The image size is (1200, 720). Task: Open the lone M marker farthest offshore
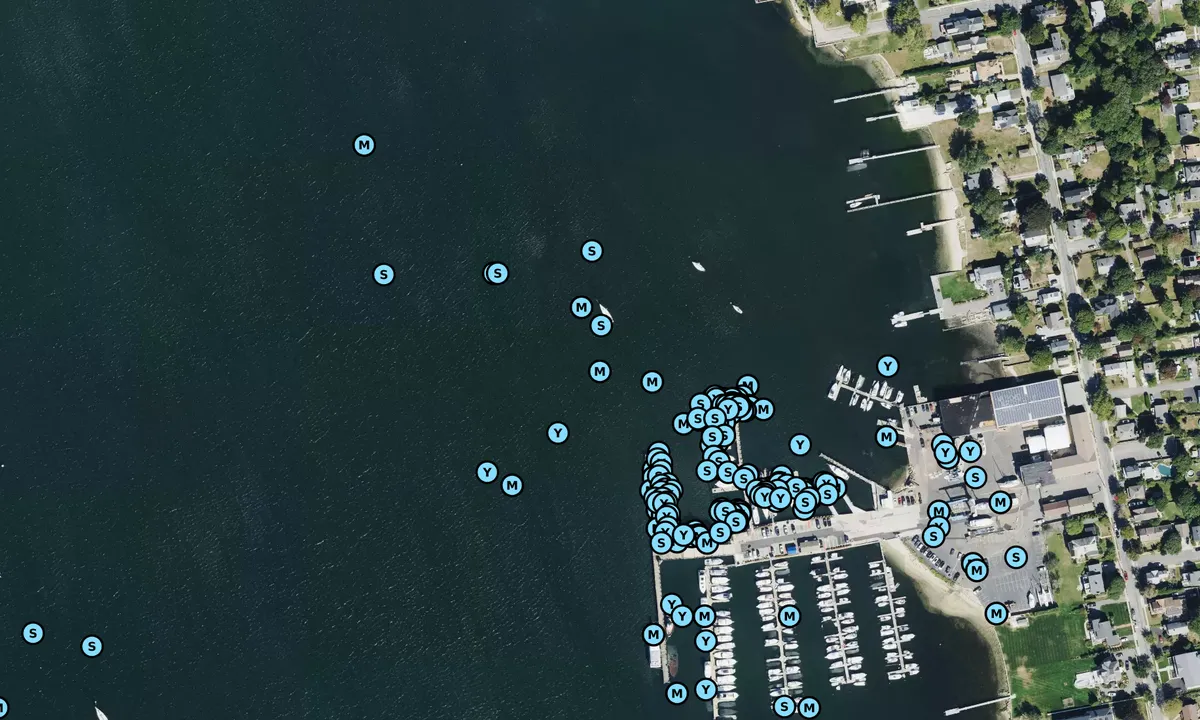(x=364, y=145)
